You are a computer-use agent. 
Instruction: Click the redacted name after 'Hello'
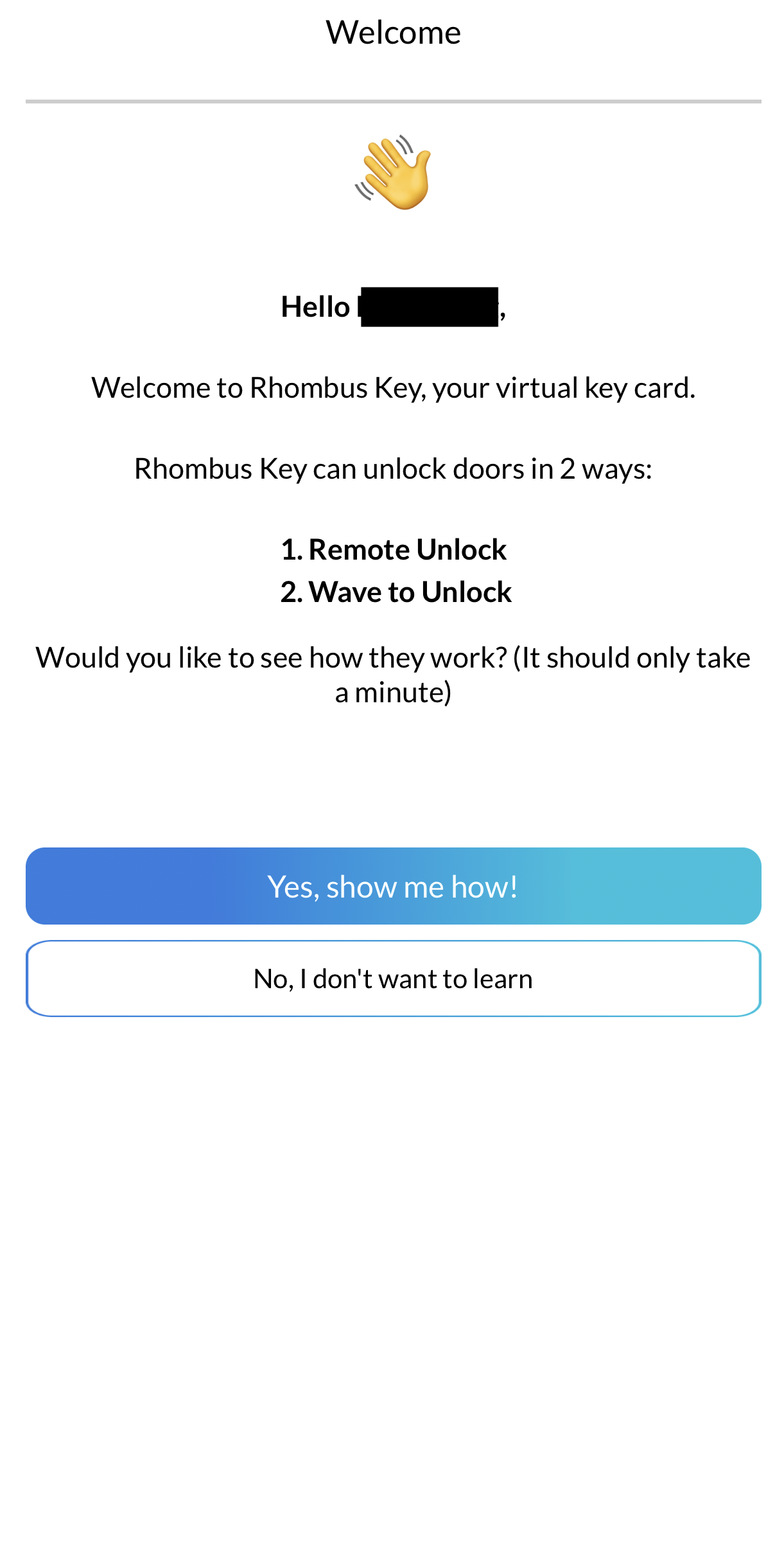point(429,307)
